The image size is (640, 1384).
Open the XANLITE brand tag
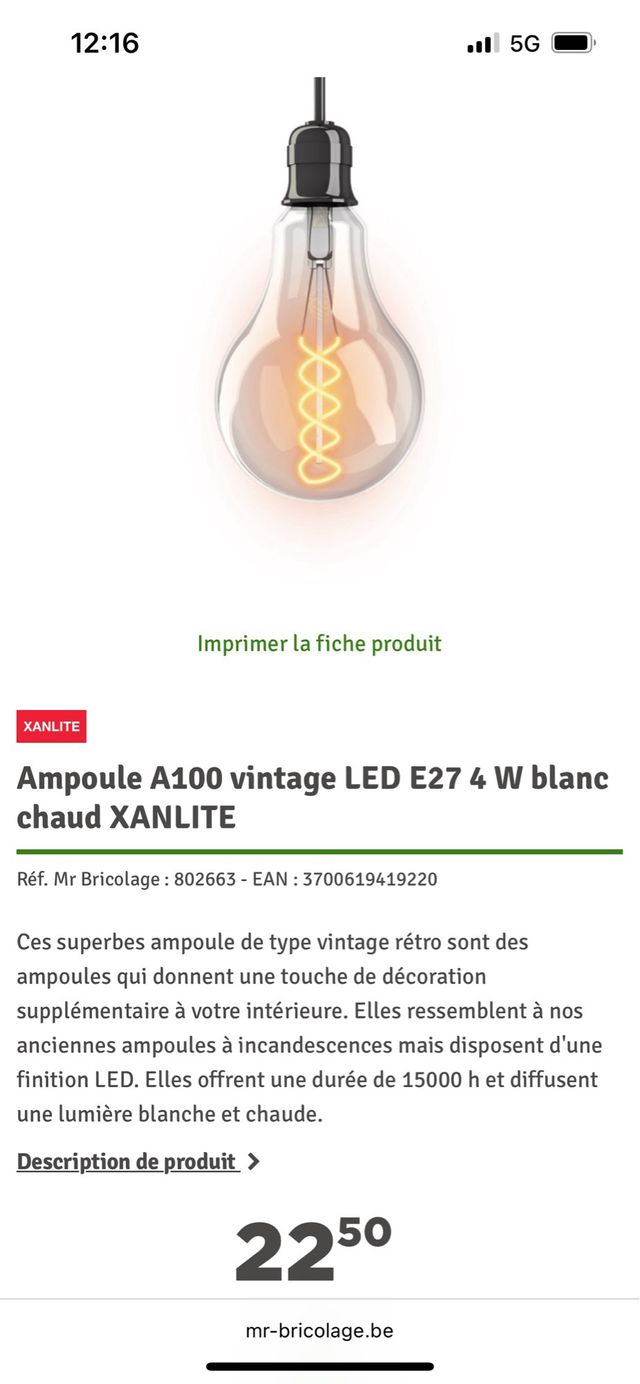tap(51, 726)
